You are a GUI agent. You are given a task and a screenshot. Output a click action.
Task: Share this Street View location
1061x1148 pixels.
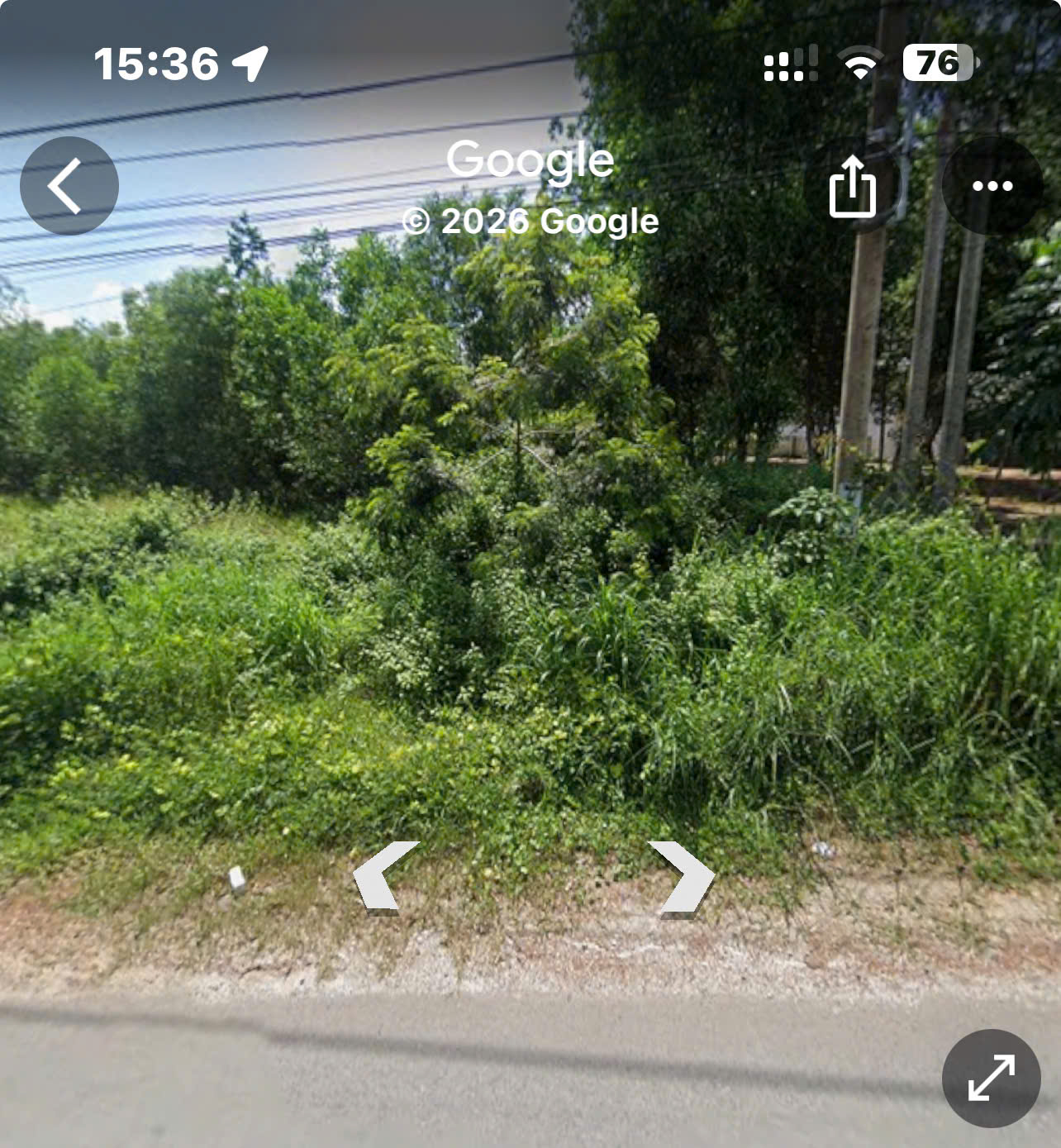click(x=852, y=186)
